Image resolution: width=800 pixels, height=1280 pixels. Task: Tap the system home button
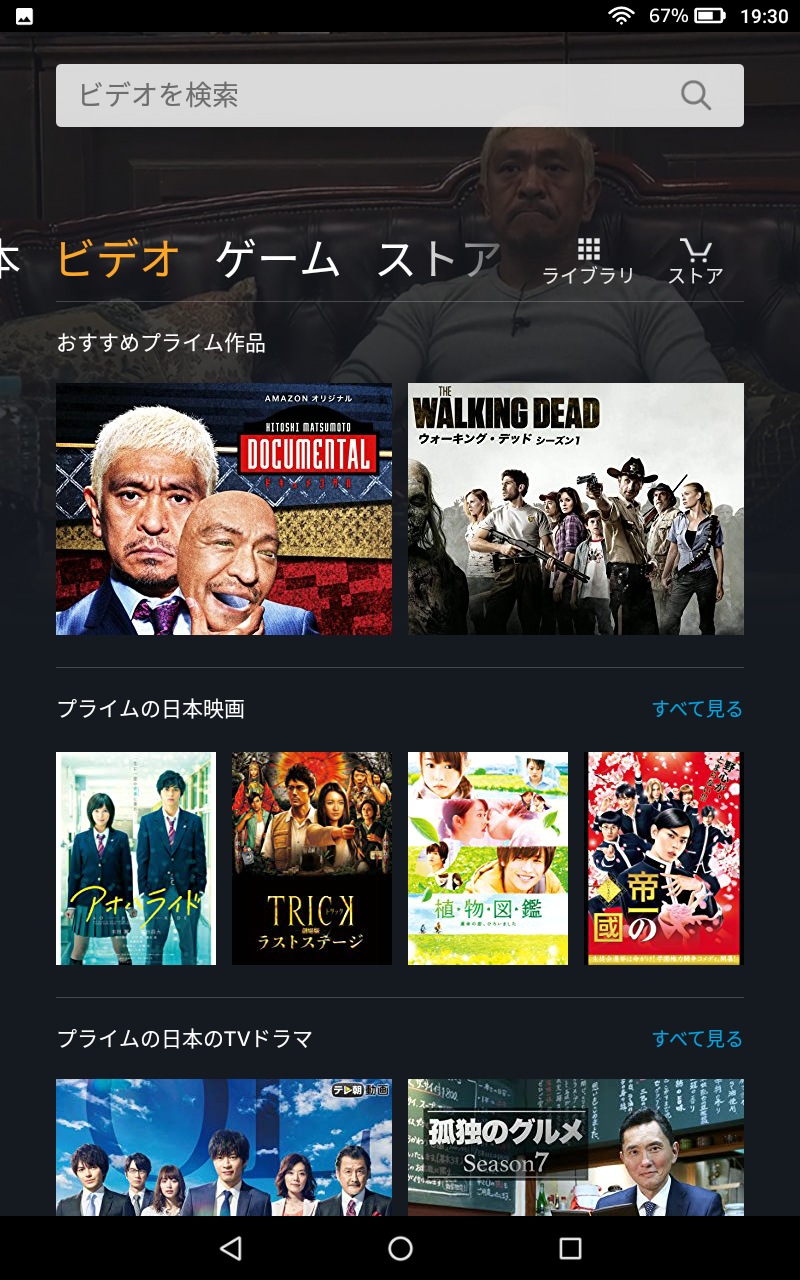400,1248
